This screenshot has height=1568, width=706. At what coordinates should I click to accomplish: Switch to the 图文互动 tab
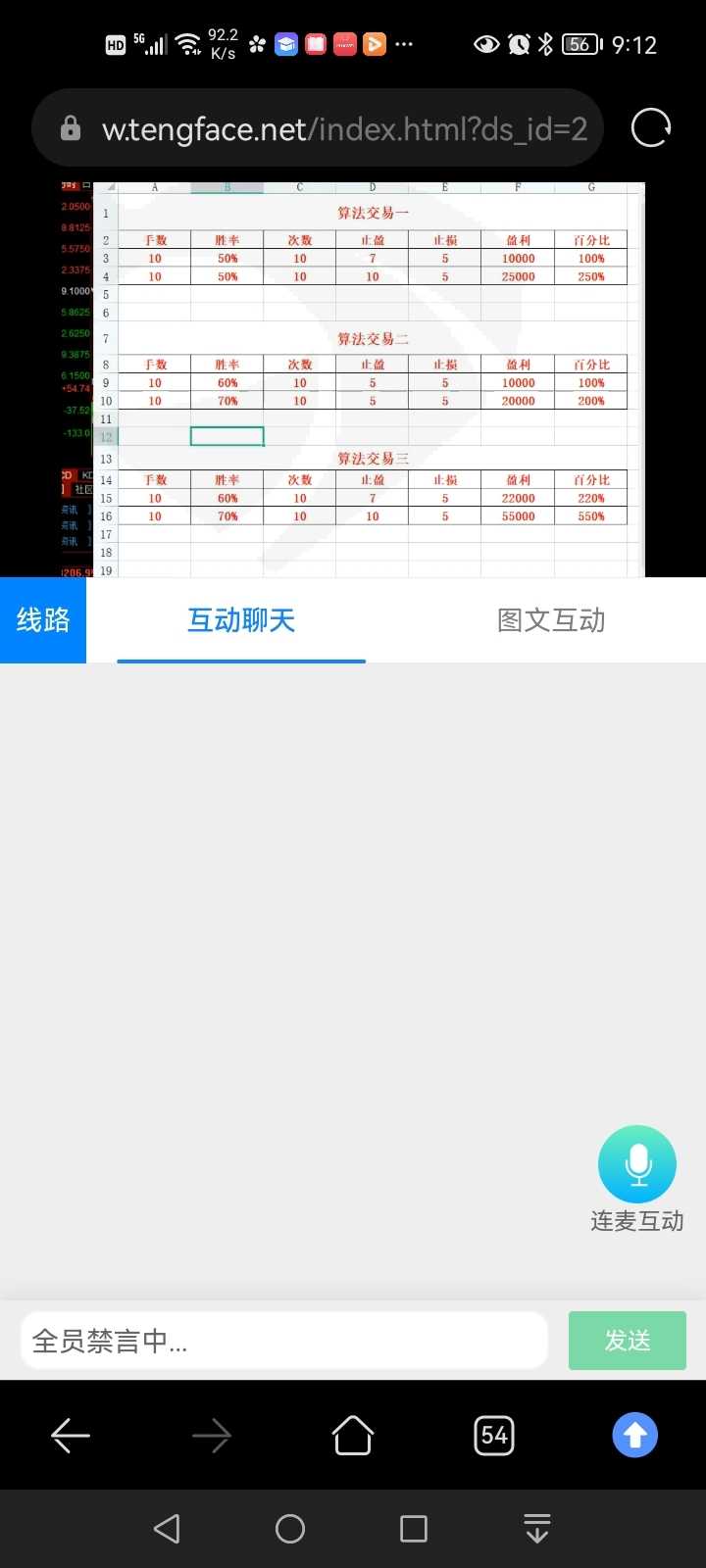[x=551, y=620]
